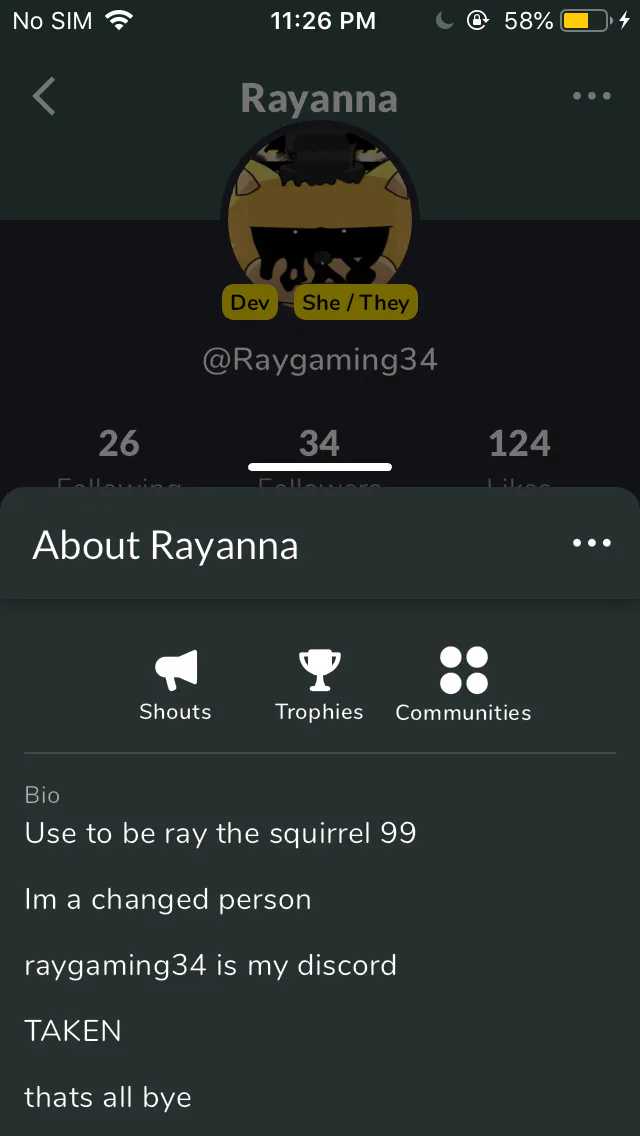Open the profile overflow menu beside Rayanna

(x=591, y=97)
